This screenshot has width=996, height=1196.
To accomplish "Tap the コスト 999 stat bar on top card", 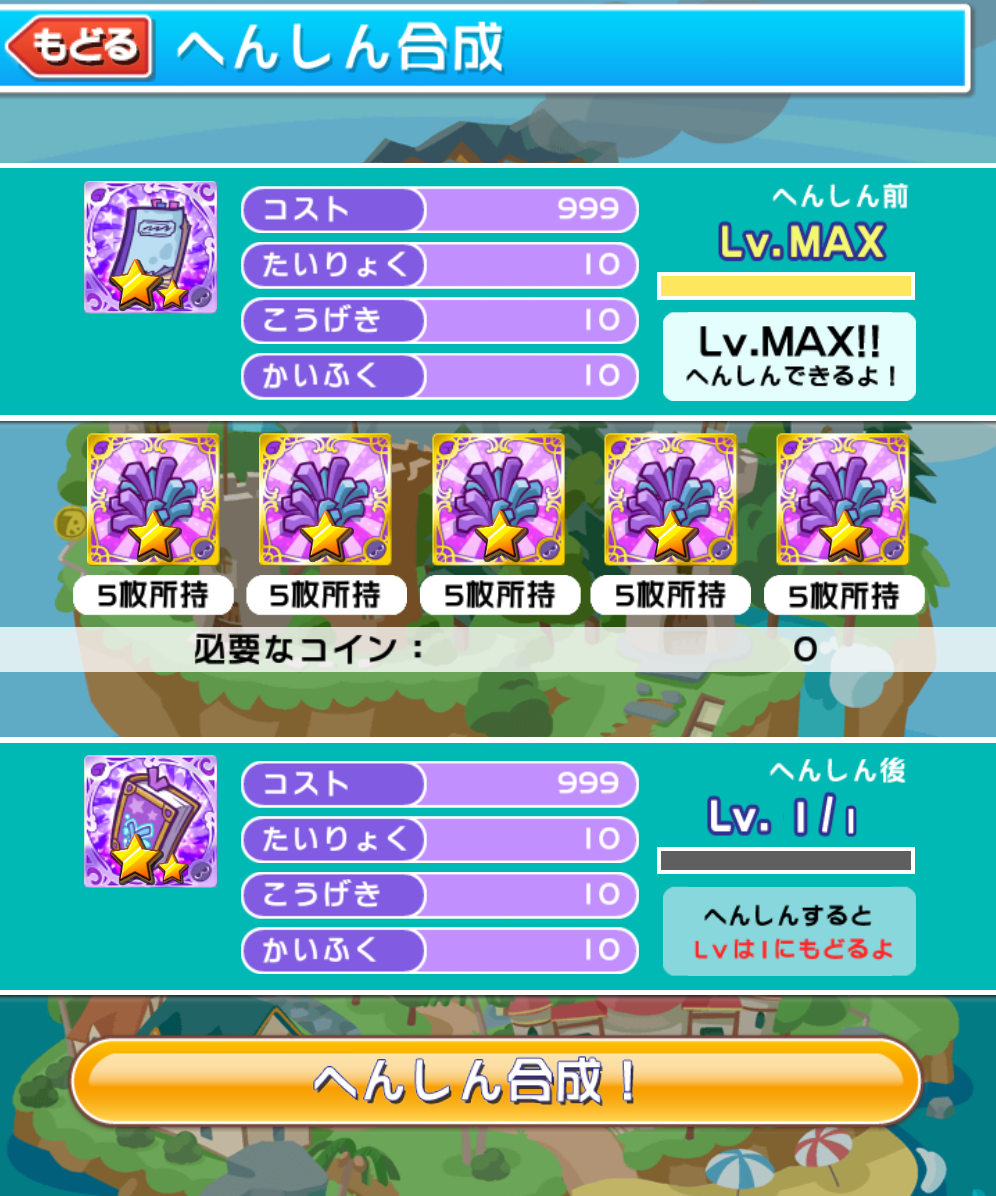I will (440, 210).
